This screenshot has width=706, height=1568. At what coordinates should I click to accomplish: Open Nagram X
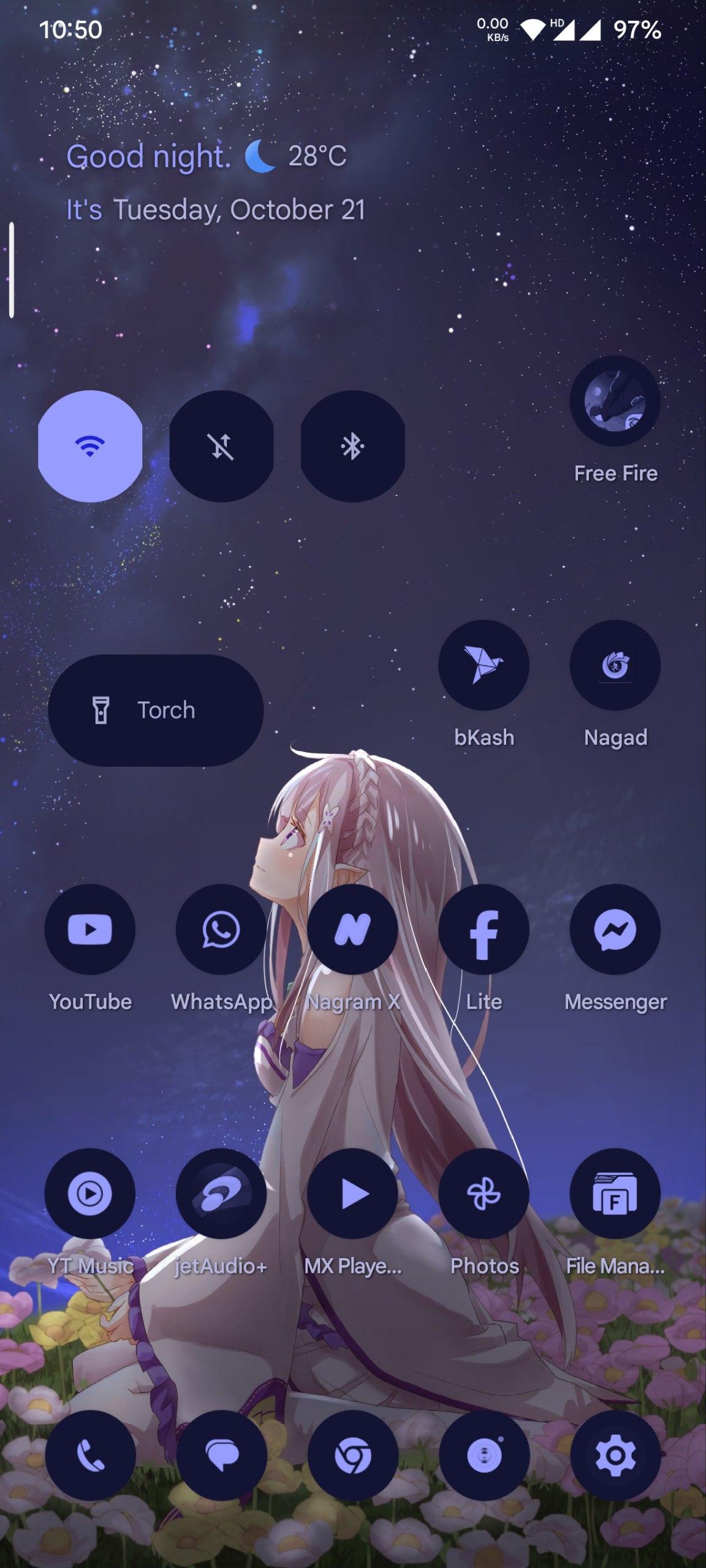click(352, 930)
